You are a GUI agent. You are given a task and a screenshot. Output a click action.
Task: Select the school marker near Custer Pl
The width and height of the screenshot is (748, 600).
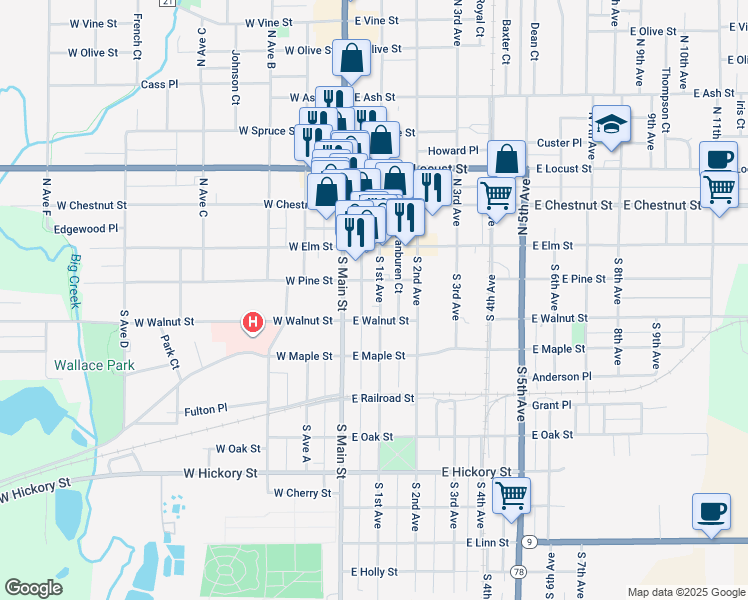(x=611, y=124)
